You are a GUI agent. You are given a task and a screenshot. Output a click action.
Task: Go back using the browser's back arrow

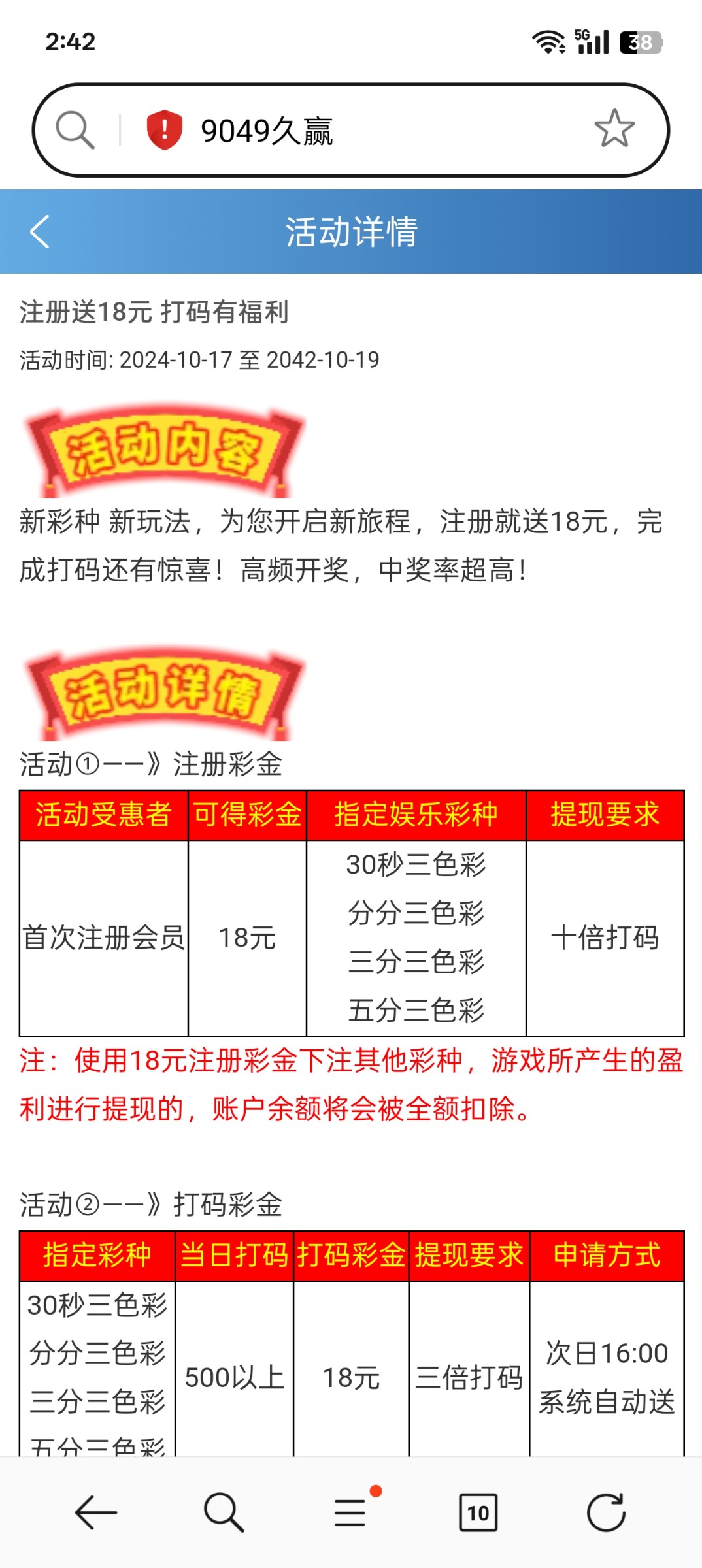click(x=95, y=1512)
